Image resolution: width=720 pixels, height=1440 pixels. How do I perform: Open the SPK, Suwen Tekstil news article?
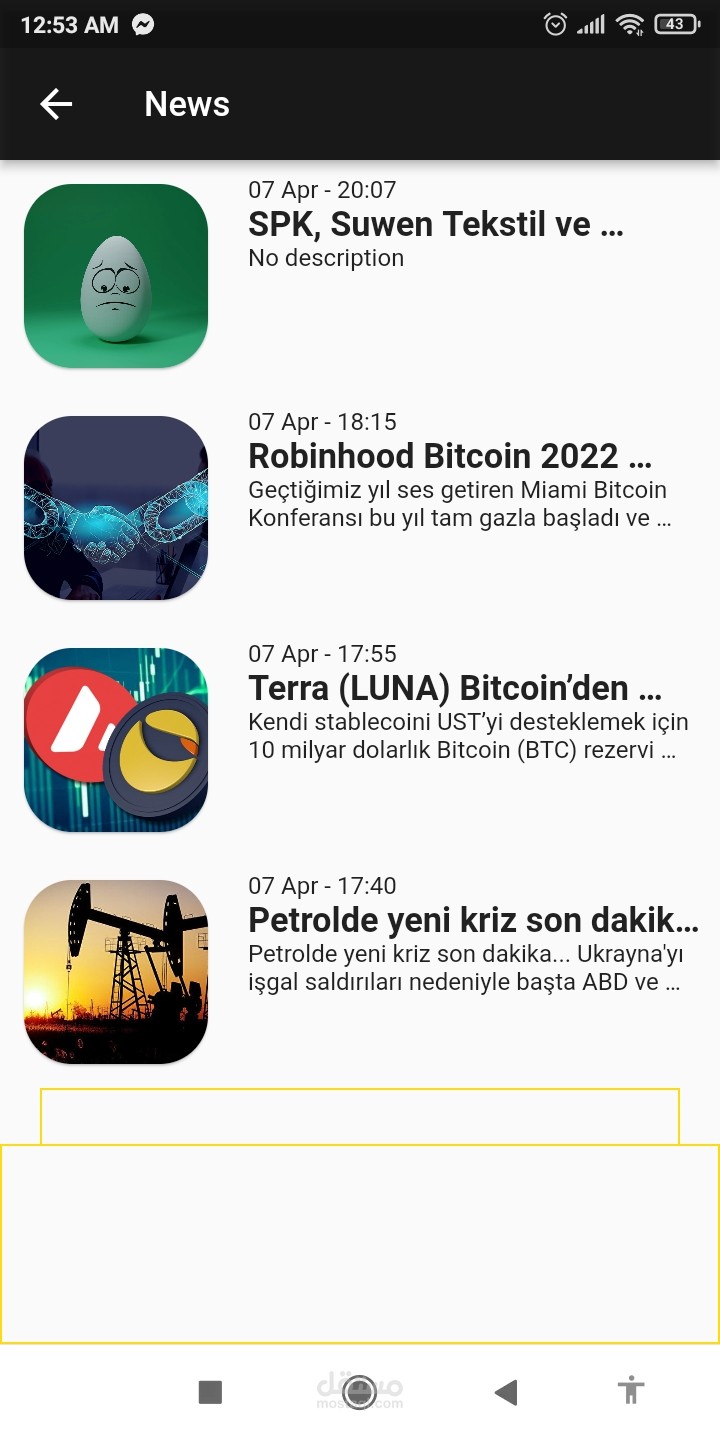coord(436,225)
